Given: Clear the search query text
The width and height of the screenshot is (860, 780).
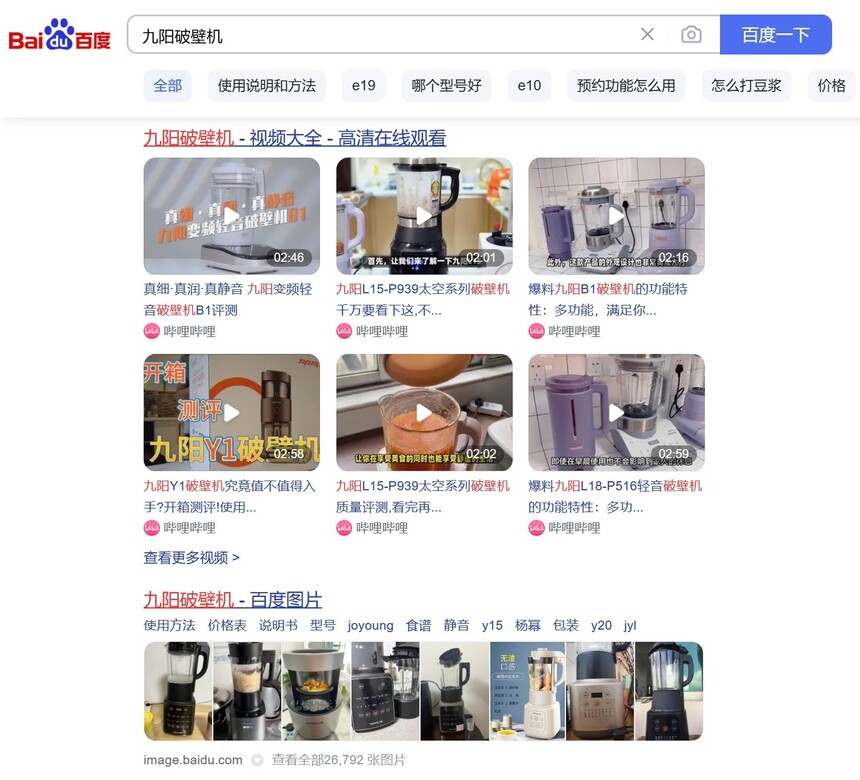Looking at the screenshot, I should tap(647, 35).
